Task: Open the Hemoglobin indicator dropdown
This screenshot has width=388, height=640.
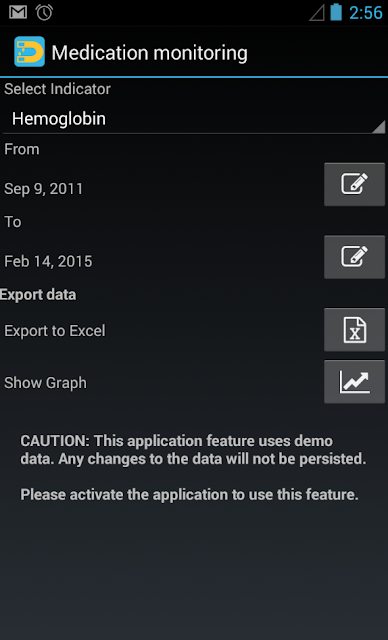Action: point(194,119)
